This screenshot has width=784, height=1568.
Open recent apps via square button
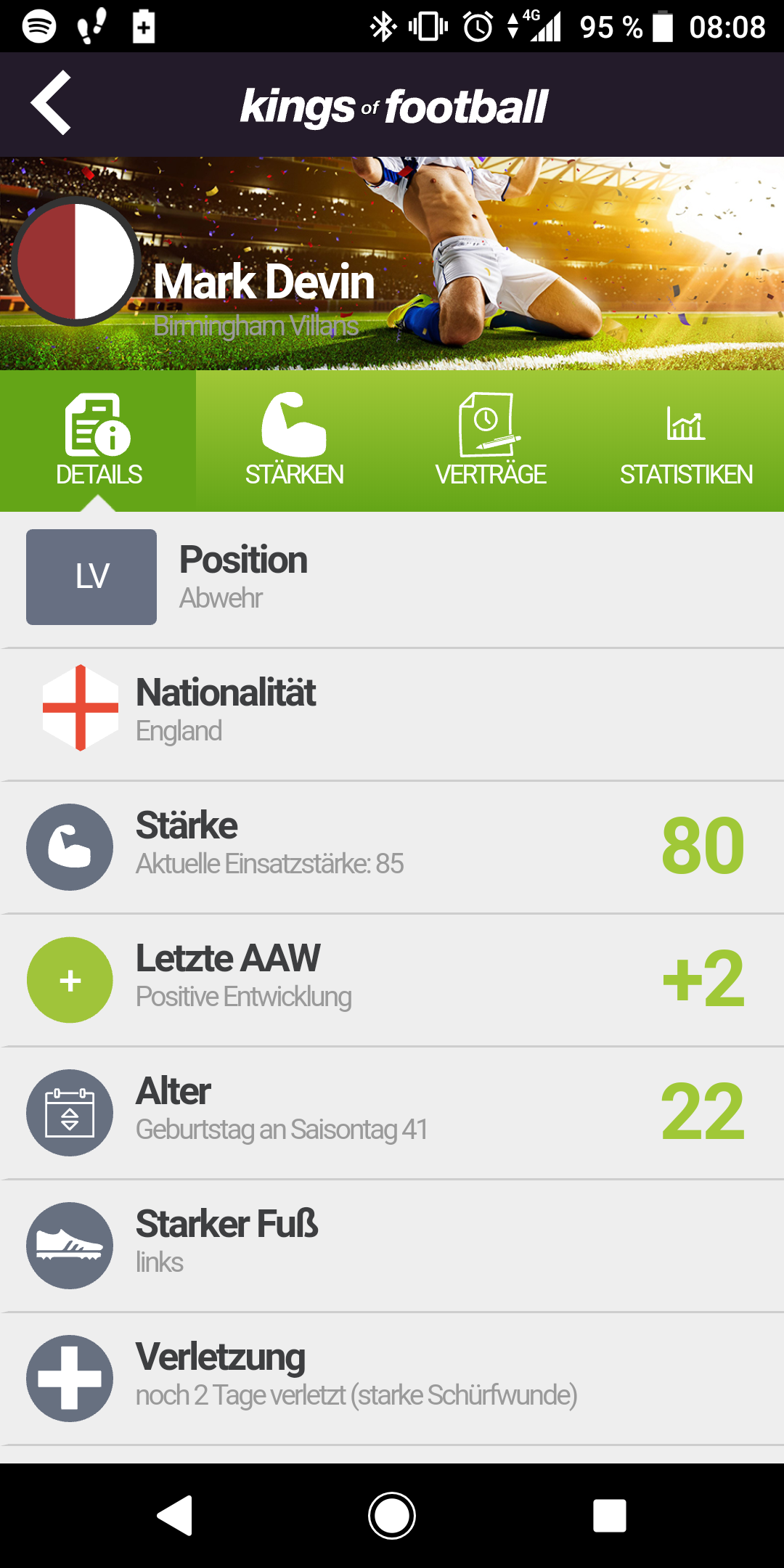coord(609,1516)
